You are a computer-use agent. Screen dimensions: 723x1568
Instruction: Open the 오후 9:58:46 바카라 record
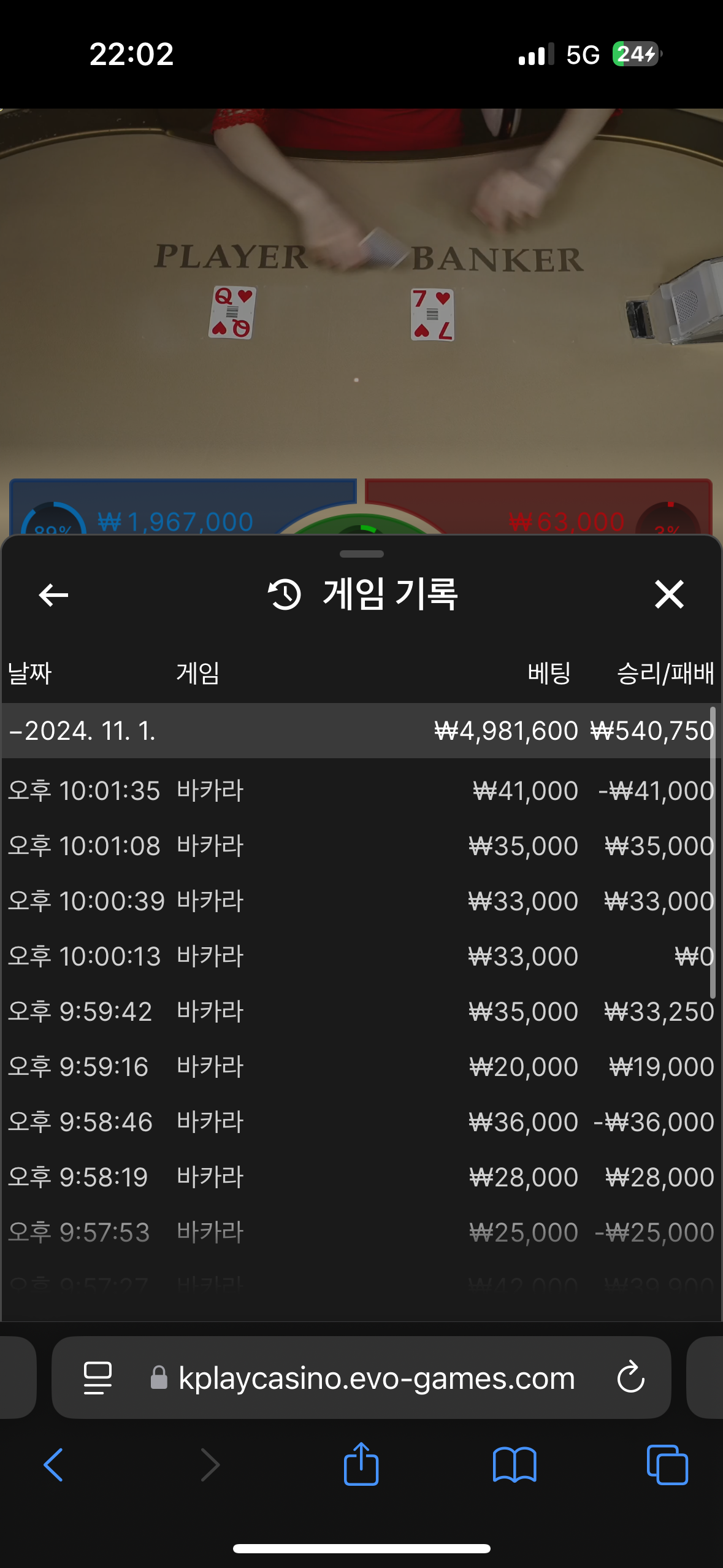(361, 1122)
